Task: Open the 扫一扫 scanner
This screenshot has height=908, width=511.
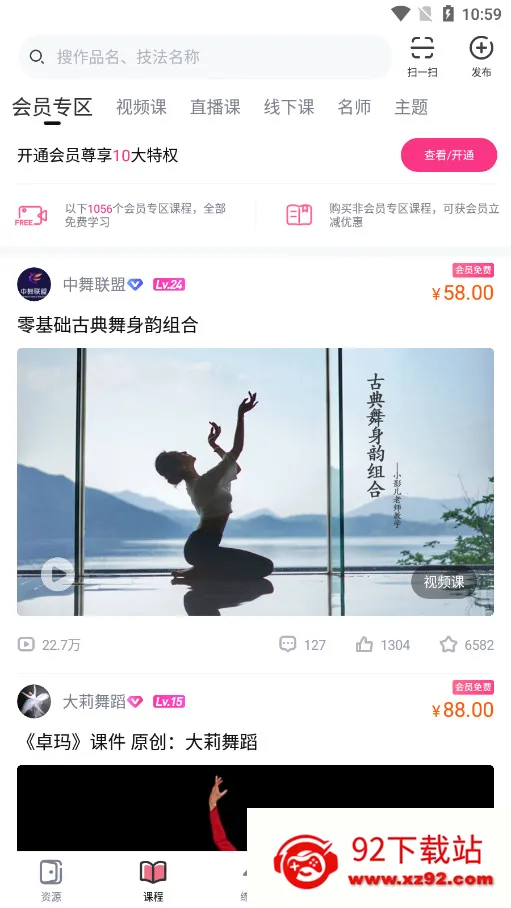Action: (422, 56)
